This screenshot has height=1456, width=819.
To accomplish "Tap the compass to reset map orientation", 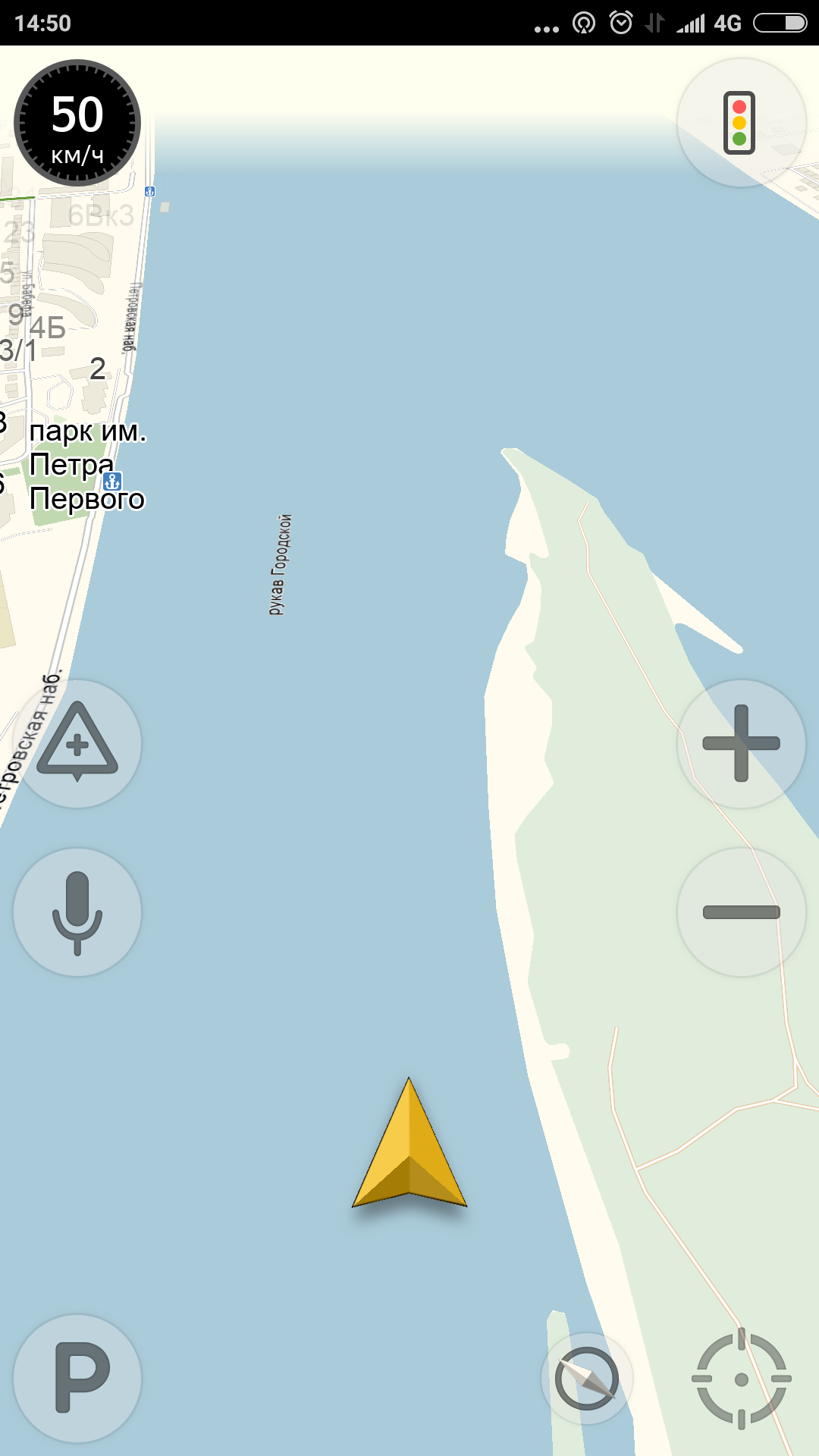I will coord(586,1378).
